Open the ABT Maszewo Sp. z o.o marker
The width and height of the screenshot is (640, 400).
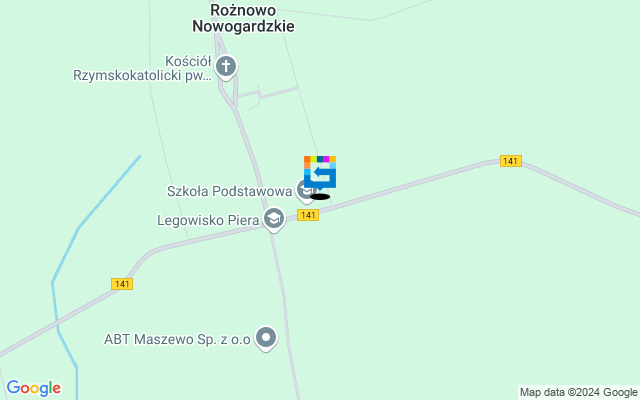tap(265, 338)
